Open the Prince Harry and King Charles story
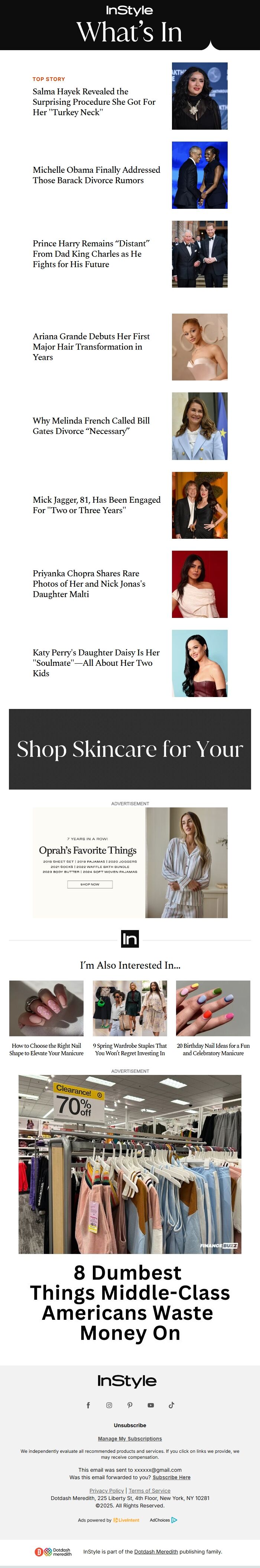Viewport: 260px width, 1568px height. coord(91,254)
